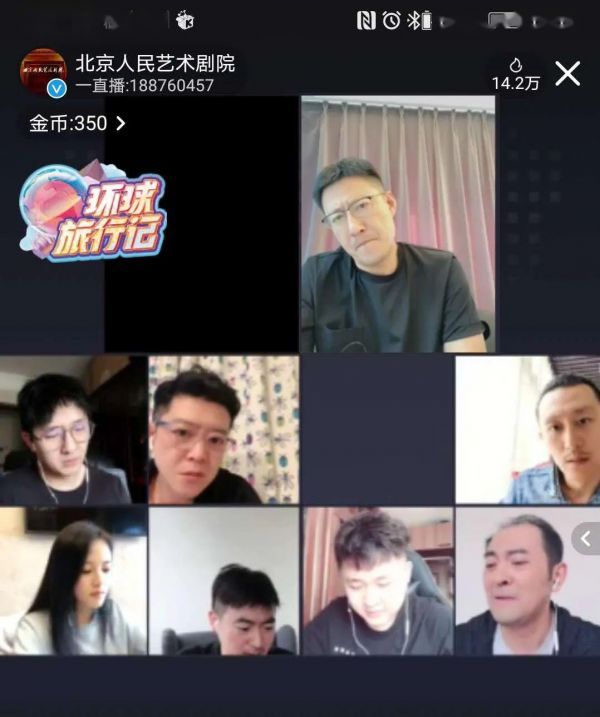Open the 金币:350 coins panel
Viewport: 600px width, 717px height.
[77, 124]
